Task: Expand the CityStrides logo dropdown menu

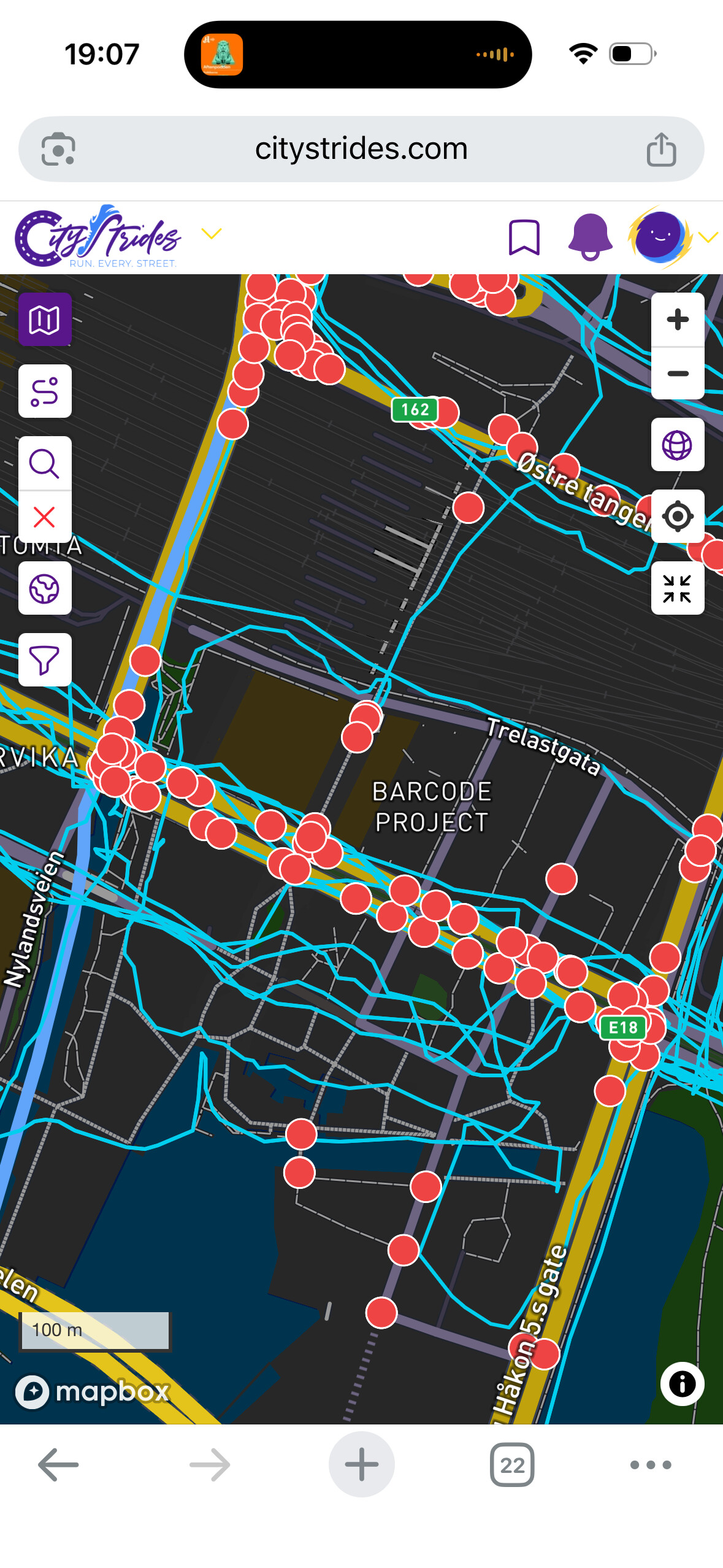Action: [x=211, y=234]
